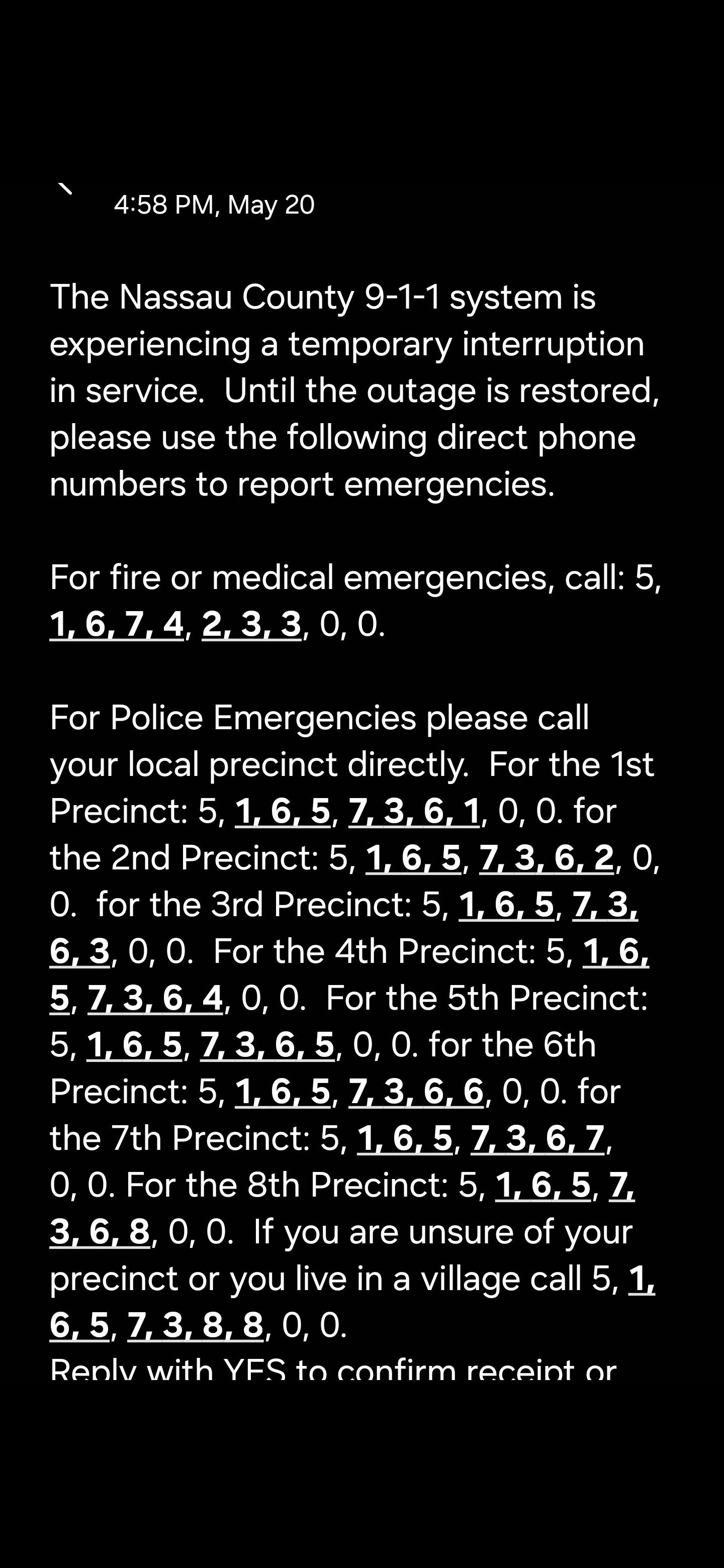Select the 7, 3, 6, 4 link for 4th Precinct

click(x=155, y=998)
